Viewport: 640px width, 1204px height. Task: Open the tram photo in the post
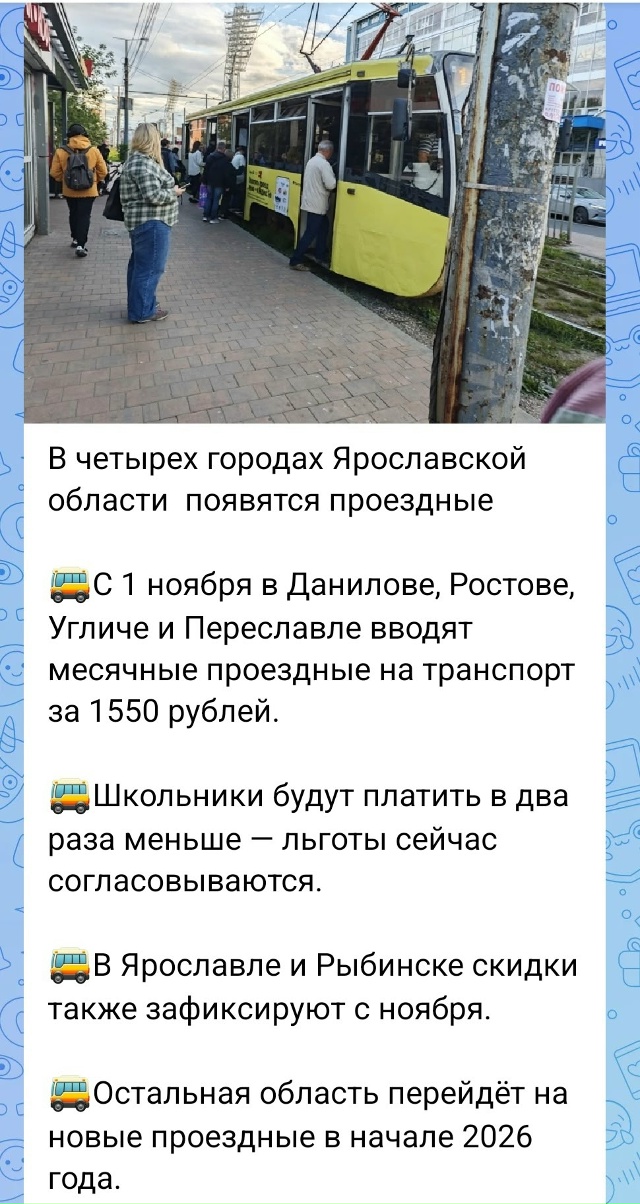(315, 212)
